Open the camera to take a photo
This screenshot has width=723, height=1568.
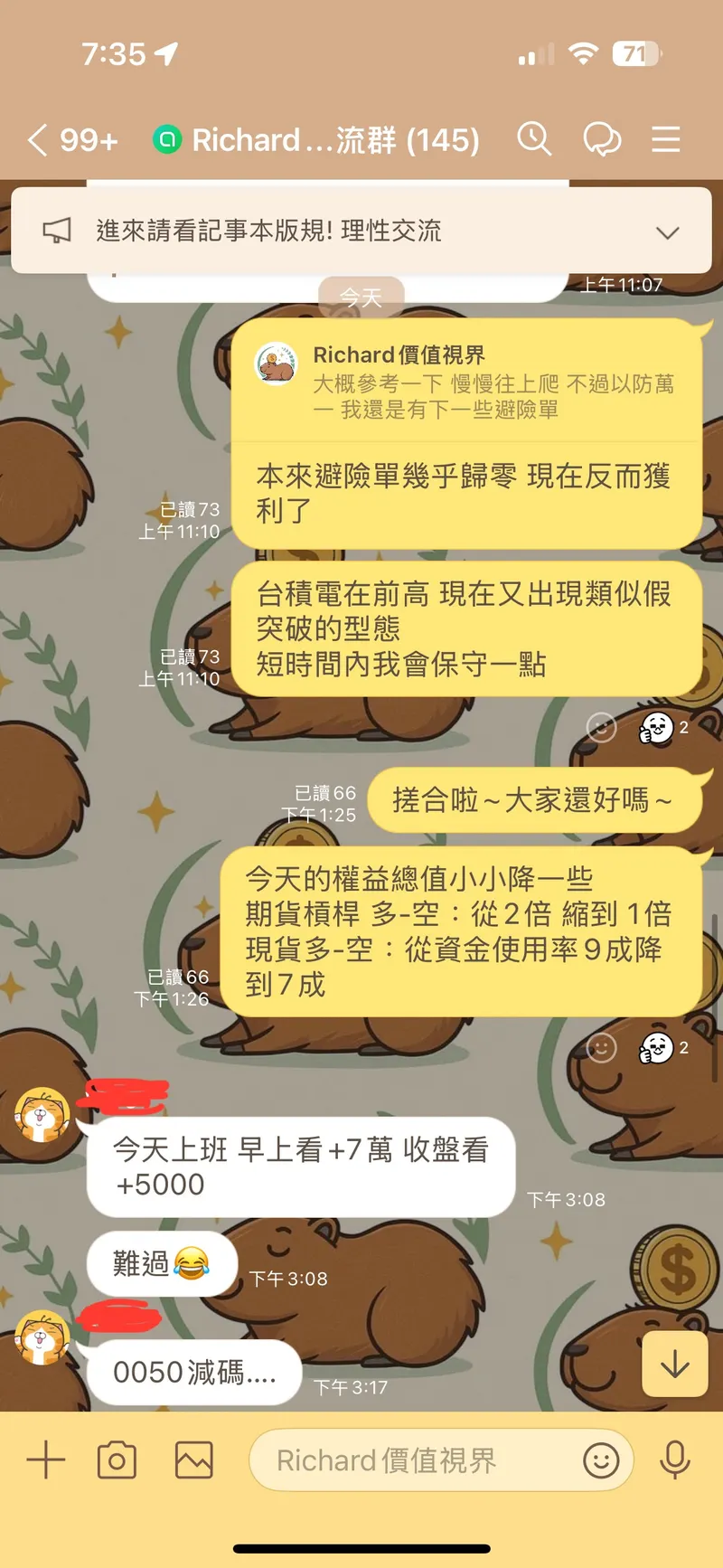[x=117, y=1460]
